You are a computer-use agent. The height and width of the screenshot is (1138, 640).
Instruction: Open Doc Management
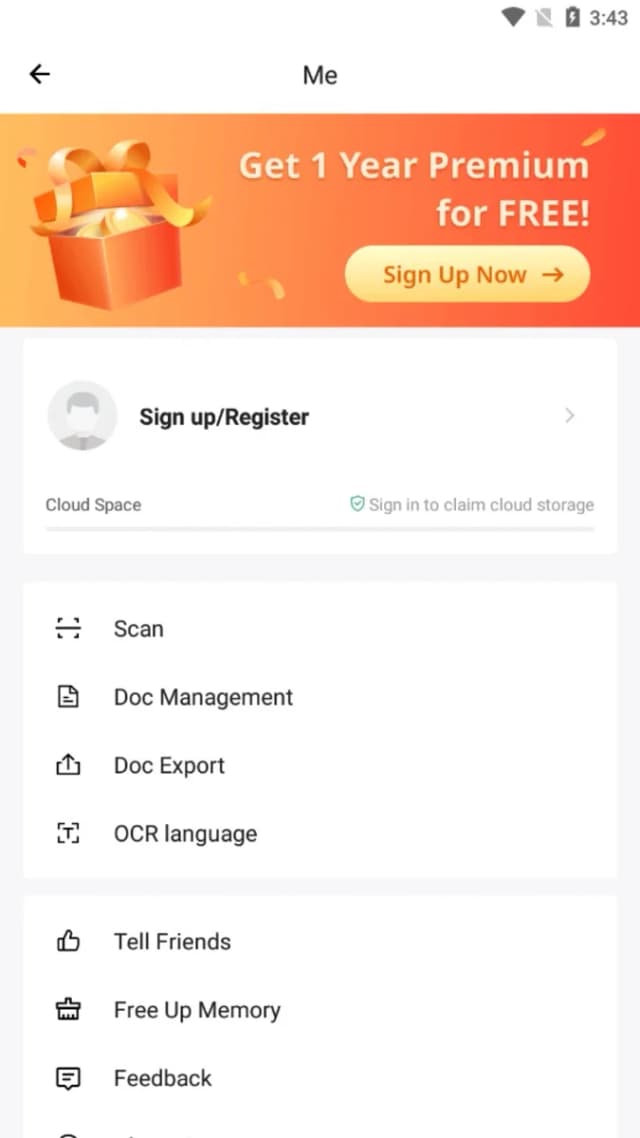click(320, 697)
